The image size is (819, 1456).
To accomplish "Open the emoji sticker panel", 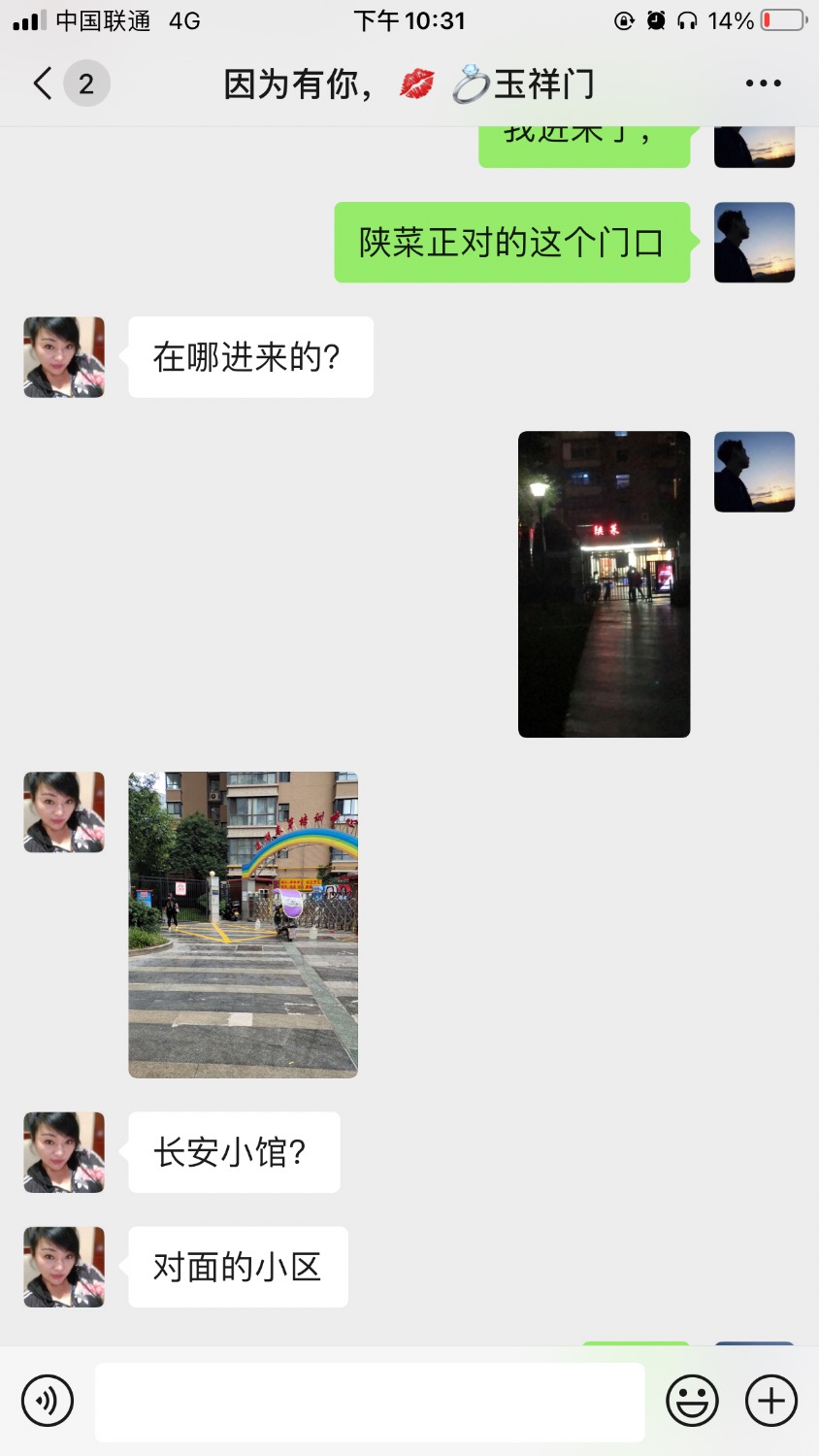I will pos(692,1401).
